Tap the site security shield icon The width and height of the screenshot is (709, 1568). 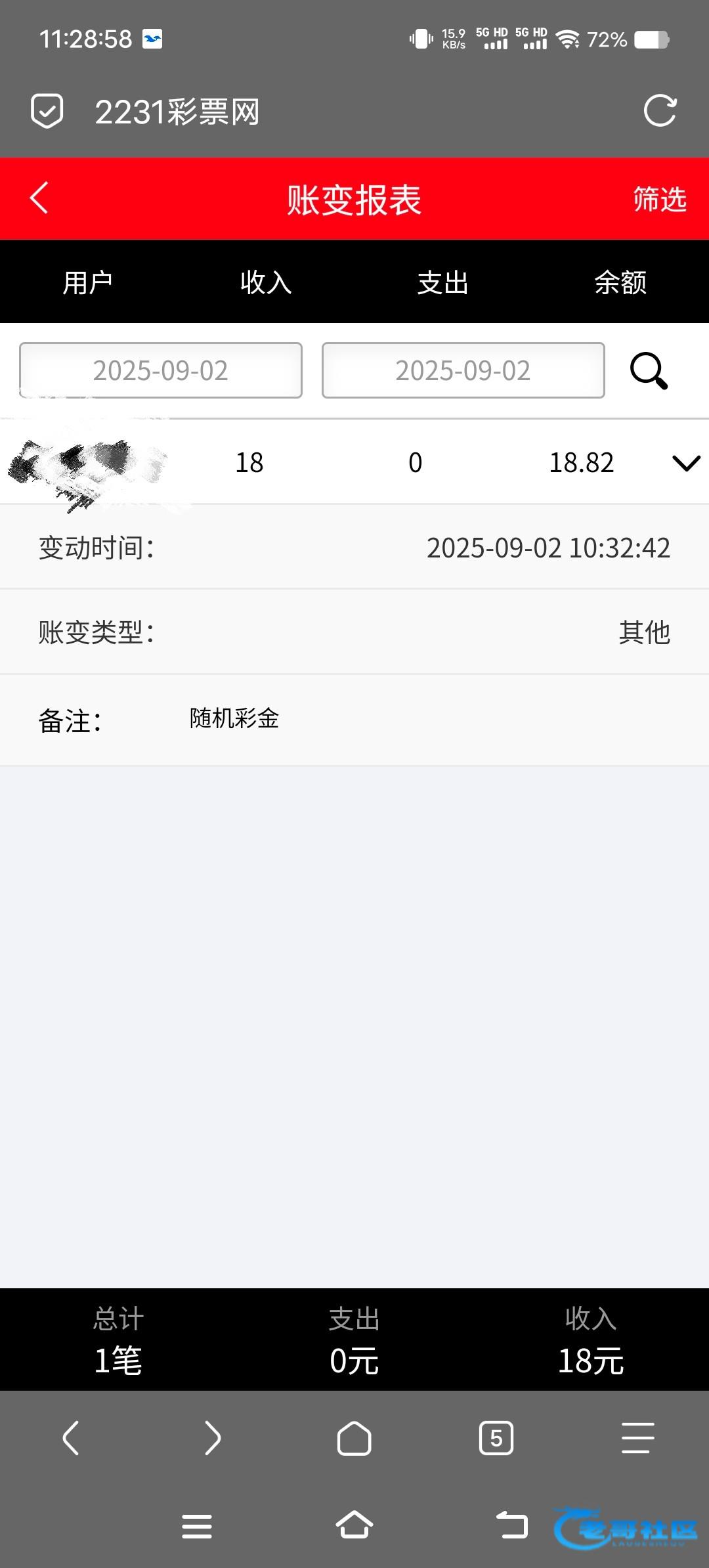click(x=47, y=111)
